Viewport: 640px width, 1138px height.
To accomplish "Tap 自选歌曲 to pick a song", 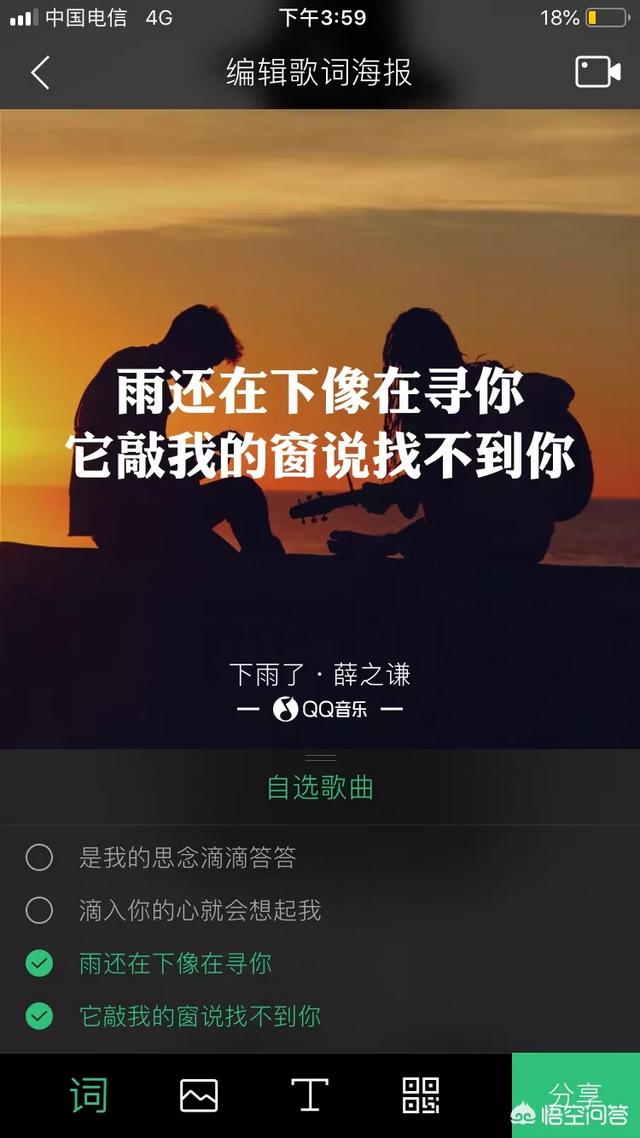I will coord(320,787).
